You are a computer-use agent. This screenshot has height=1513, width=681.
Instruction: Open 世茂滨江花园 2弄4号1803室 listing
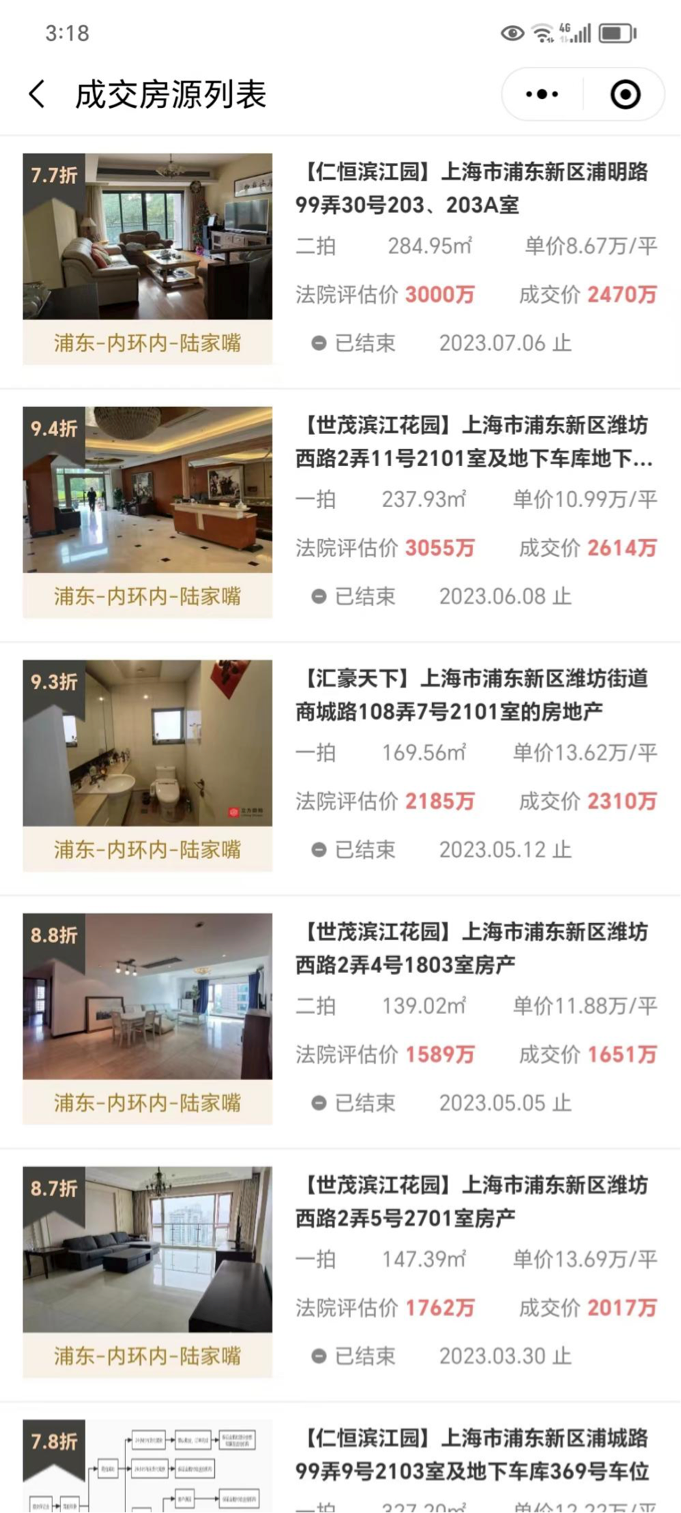[x=475, y=948]
